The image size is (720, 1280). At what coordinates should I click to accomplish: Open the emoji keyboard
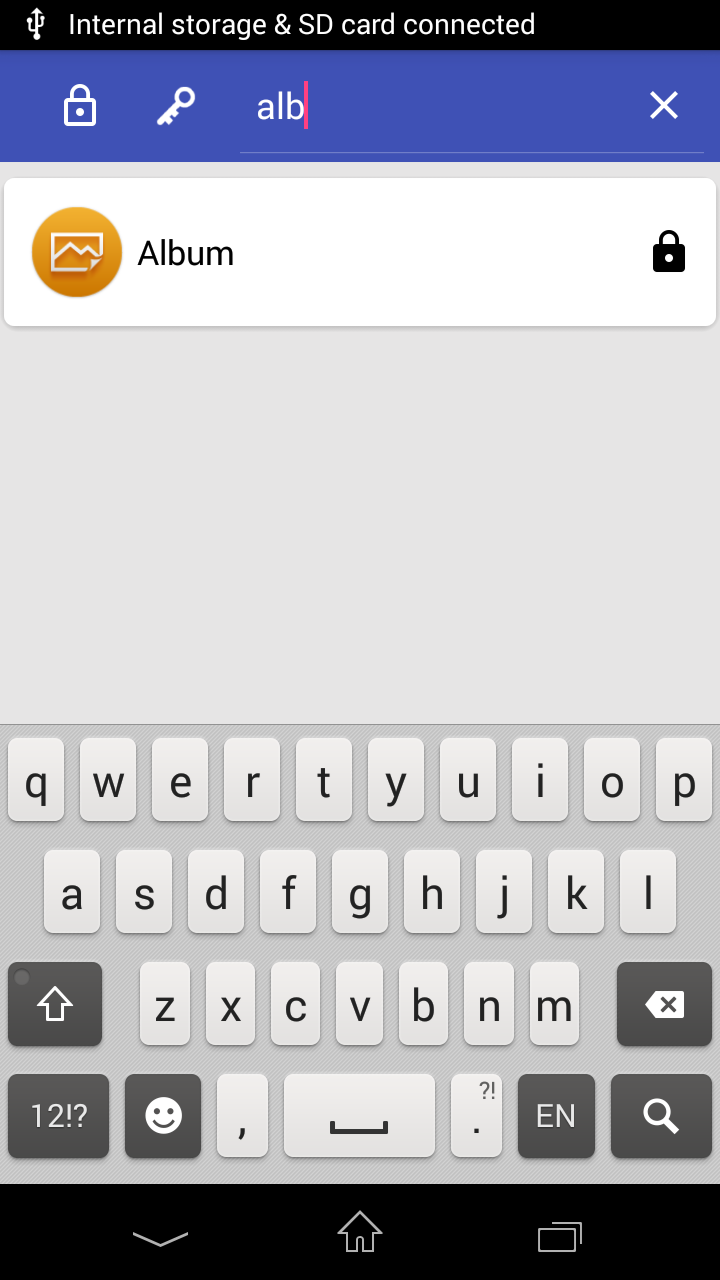pos(163,1116)
